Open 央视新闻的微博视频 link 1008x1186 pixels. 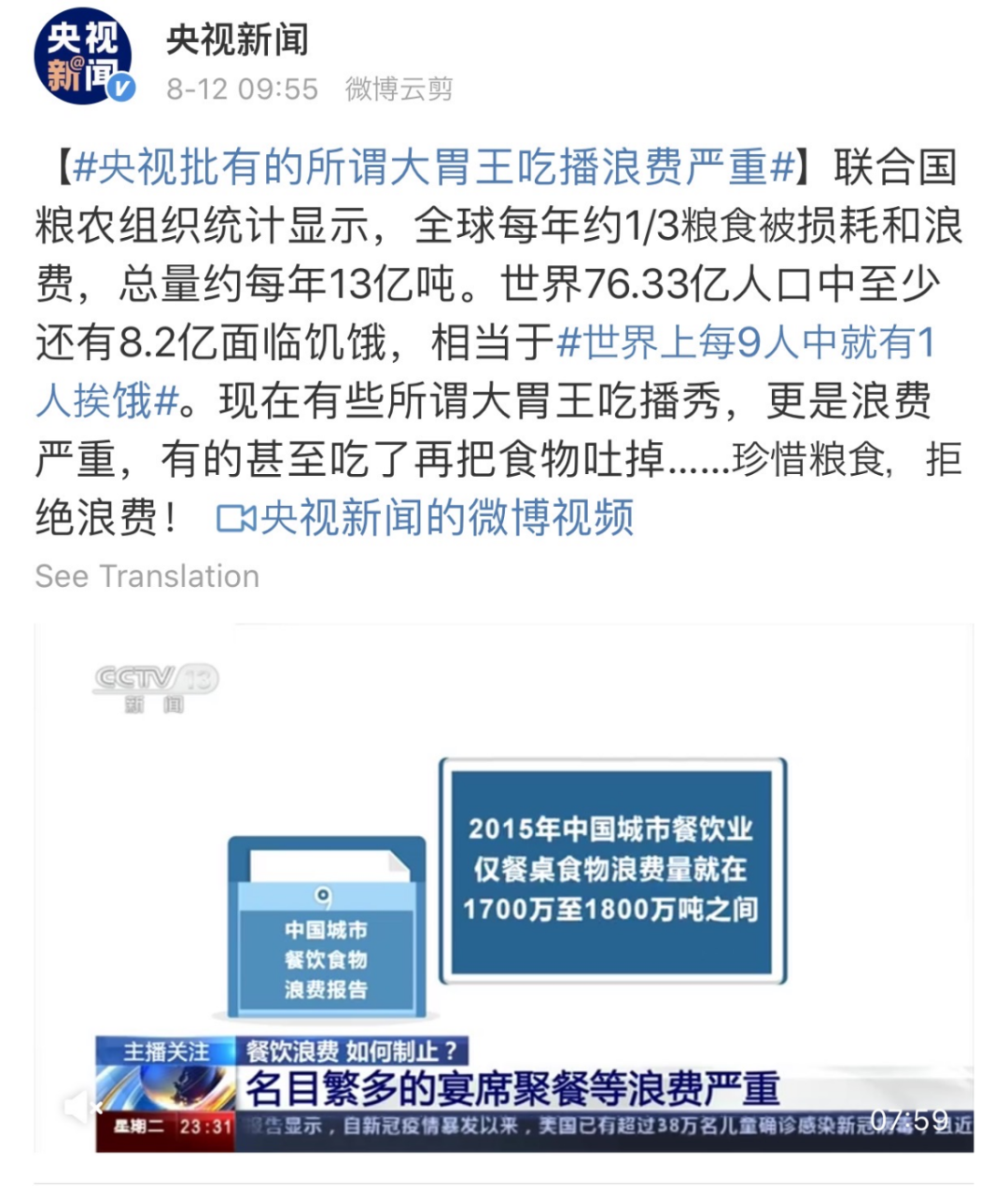click(x=426, y=518)
